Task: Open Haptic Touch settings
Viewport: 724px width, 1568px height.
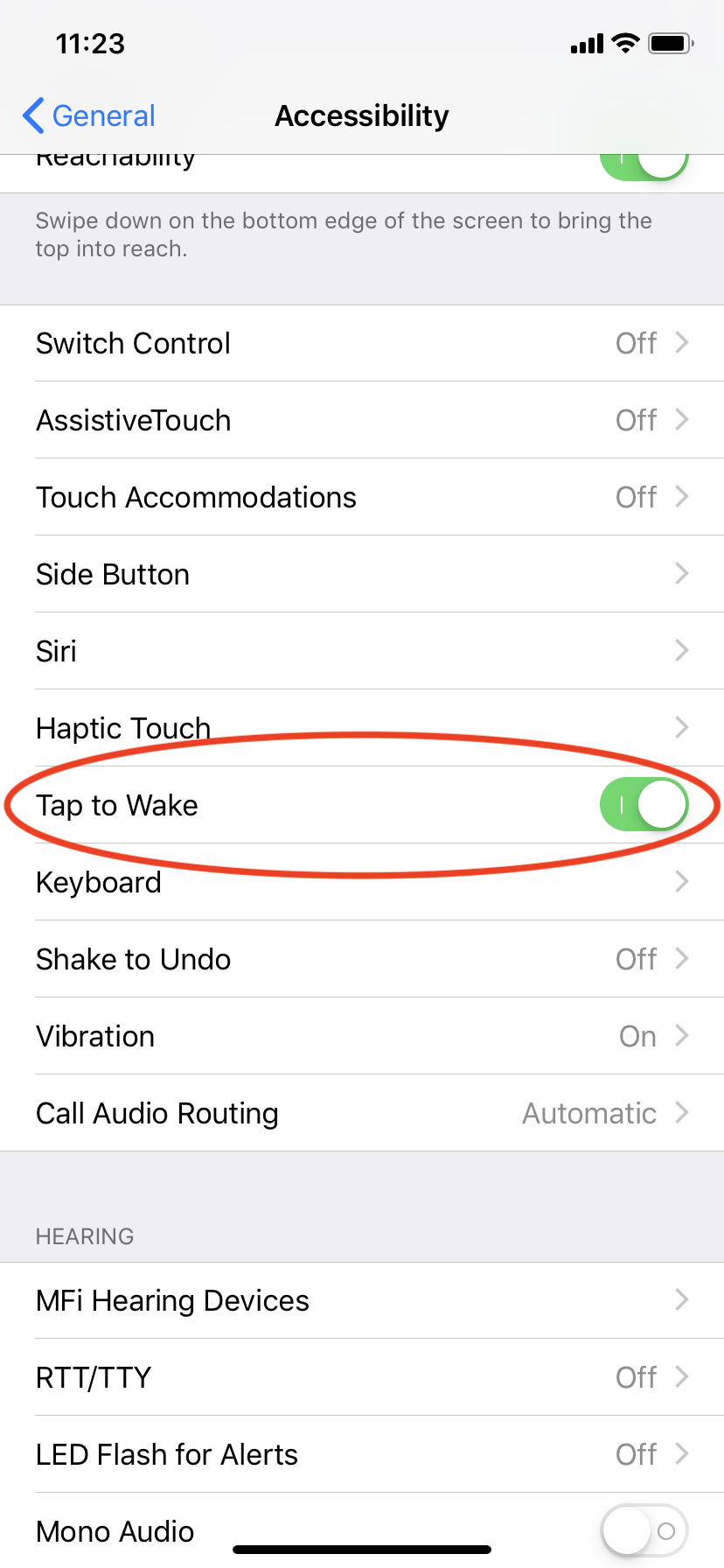Action: click(x=362, y=728)
